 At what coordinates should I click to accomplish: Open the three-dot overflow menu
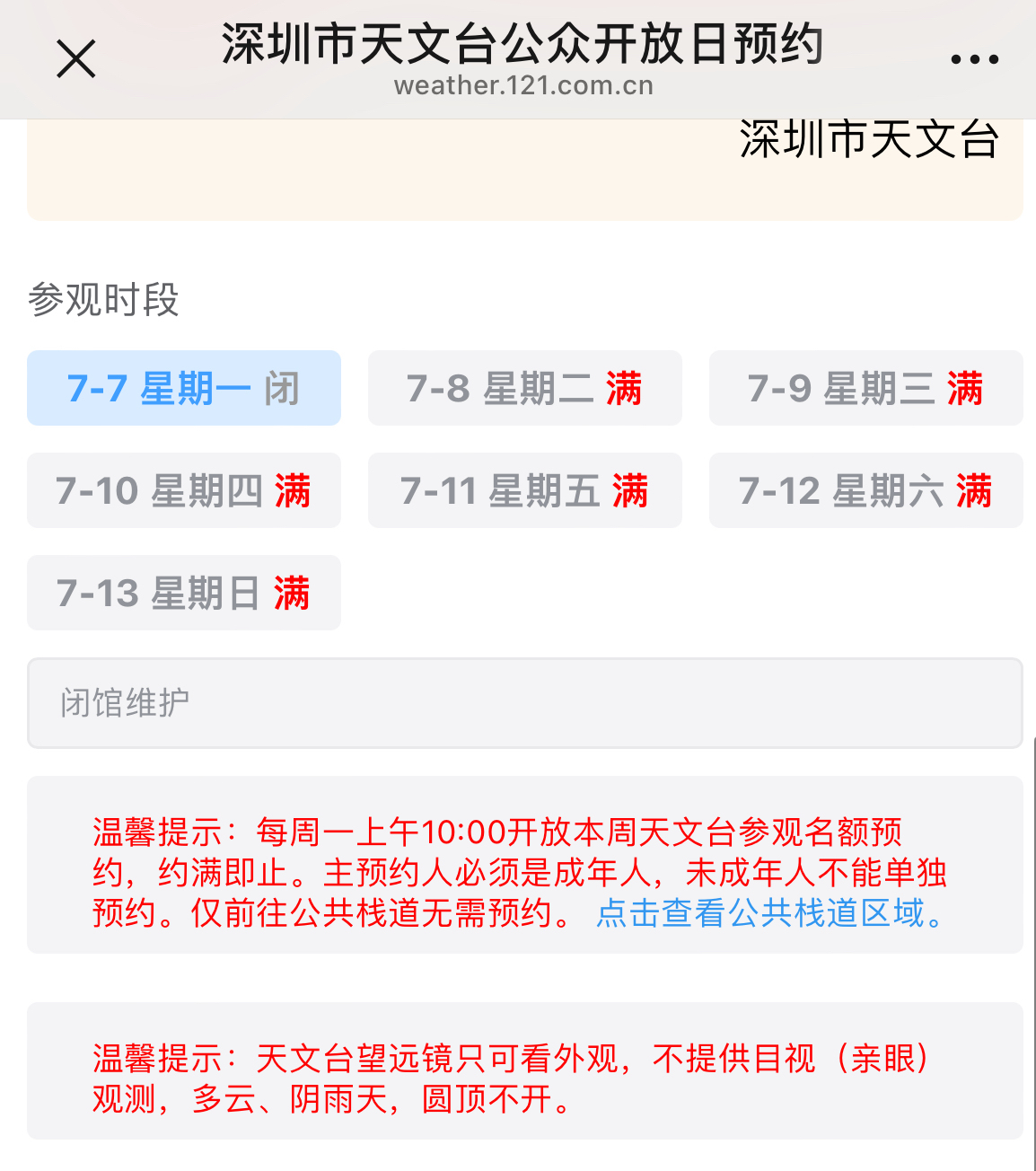tap(974, 60)
